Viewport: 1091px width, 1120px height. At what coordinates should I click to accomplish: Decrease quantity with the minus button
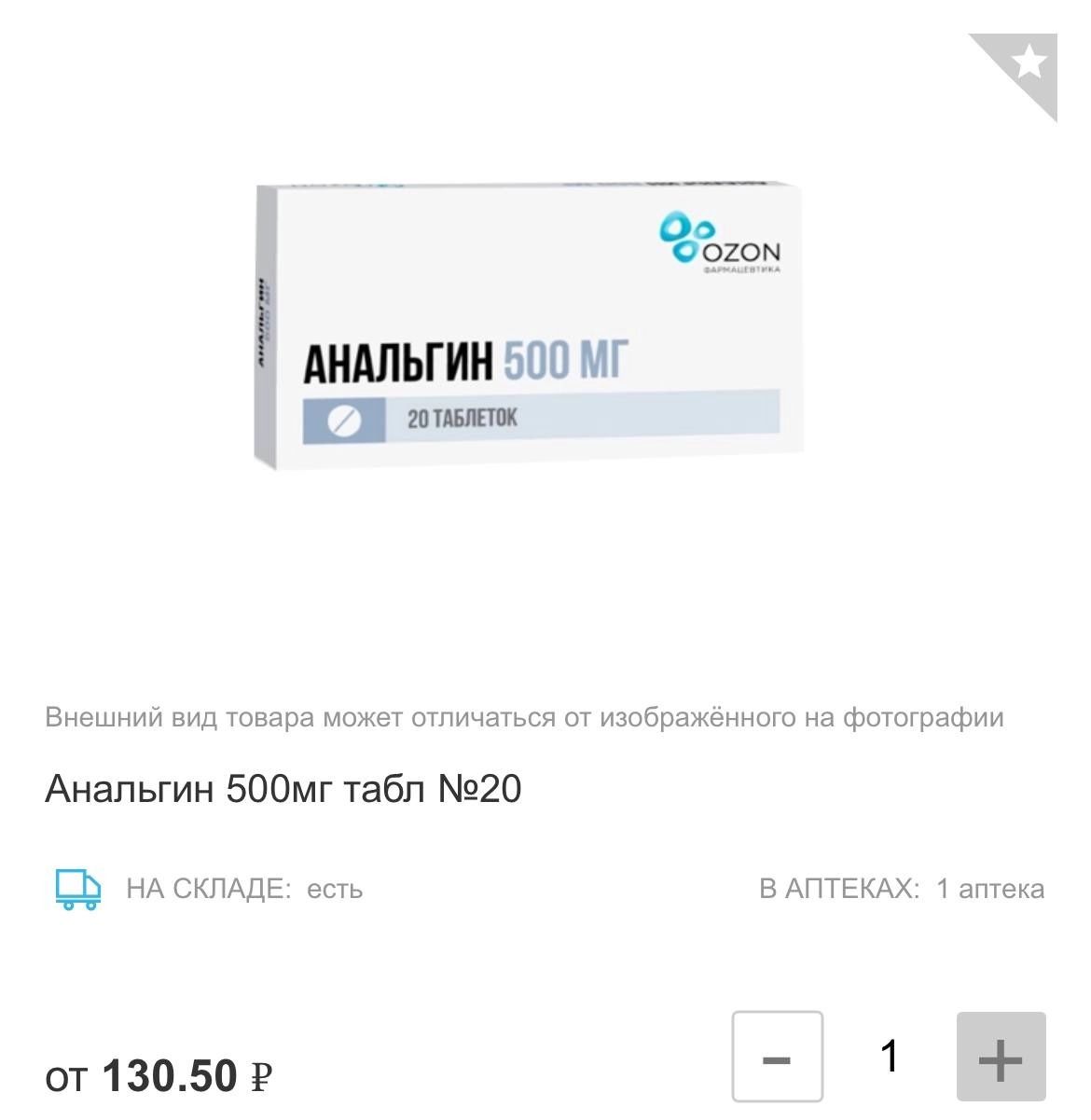pos(778,1058)
